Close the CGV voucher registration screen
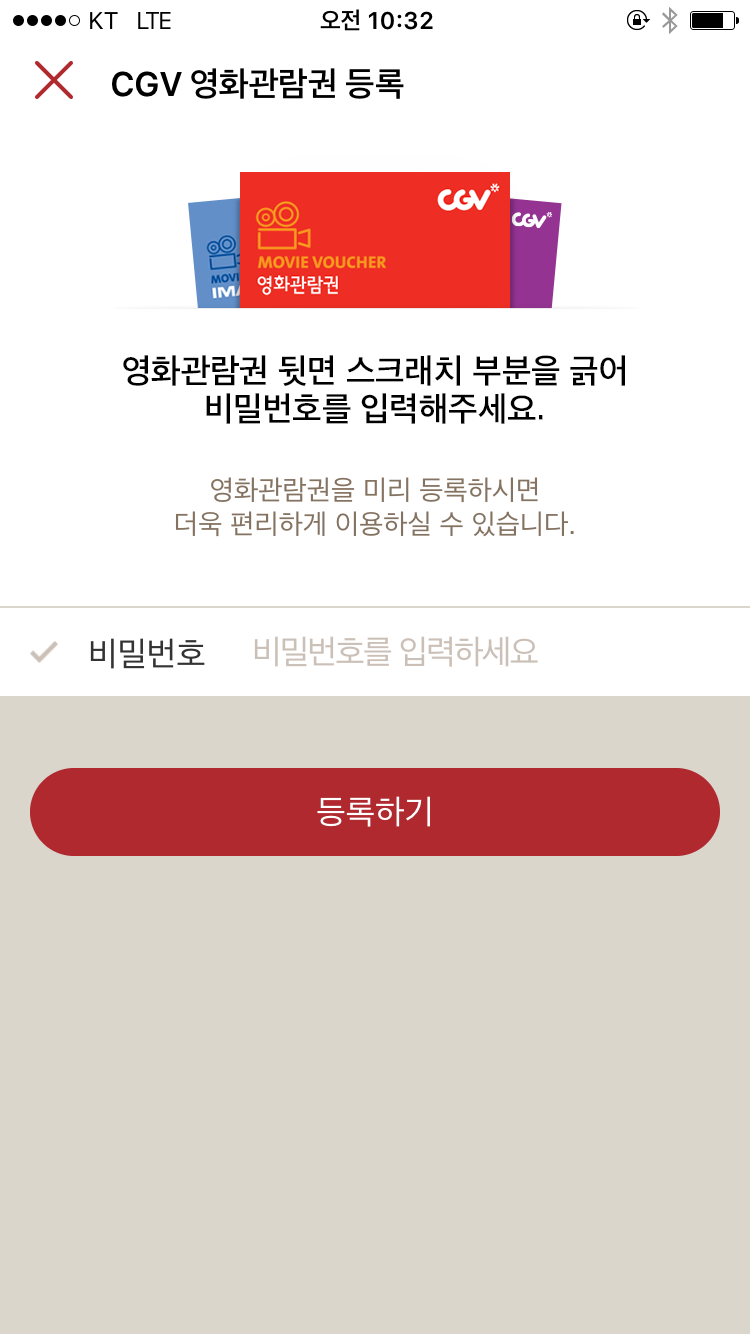 click(x=54, y=81)
